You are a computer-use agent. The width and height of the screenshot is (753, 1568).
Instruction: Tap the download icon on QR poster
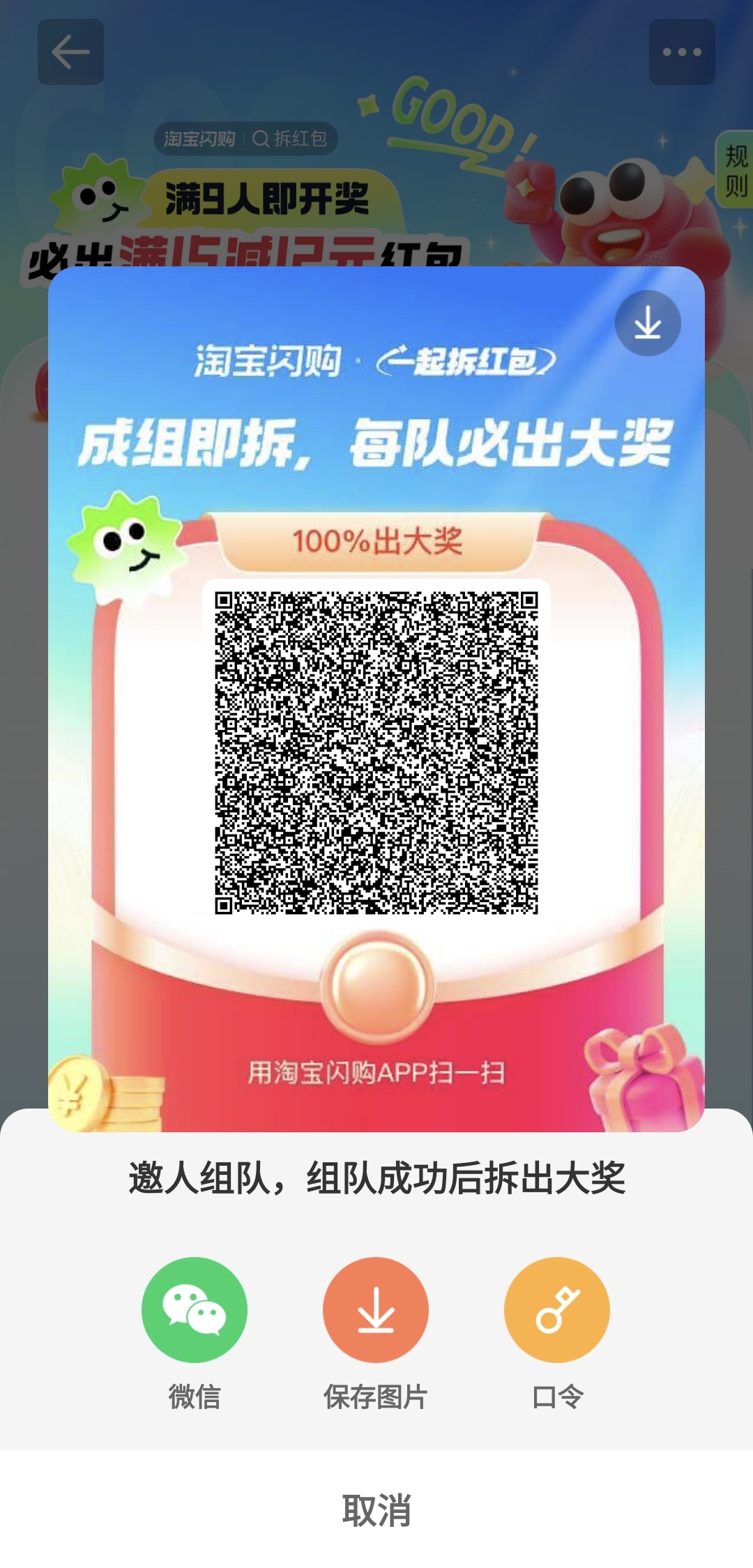(648, 324)
